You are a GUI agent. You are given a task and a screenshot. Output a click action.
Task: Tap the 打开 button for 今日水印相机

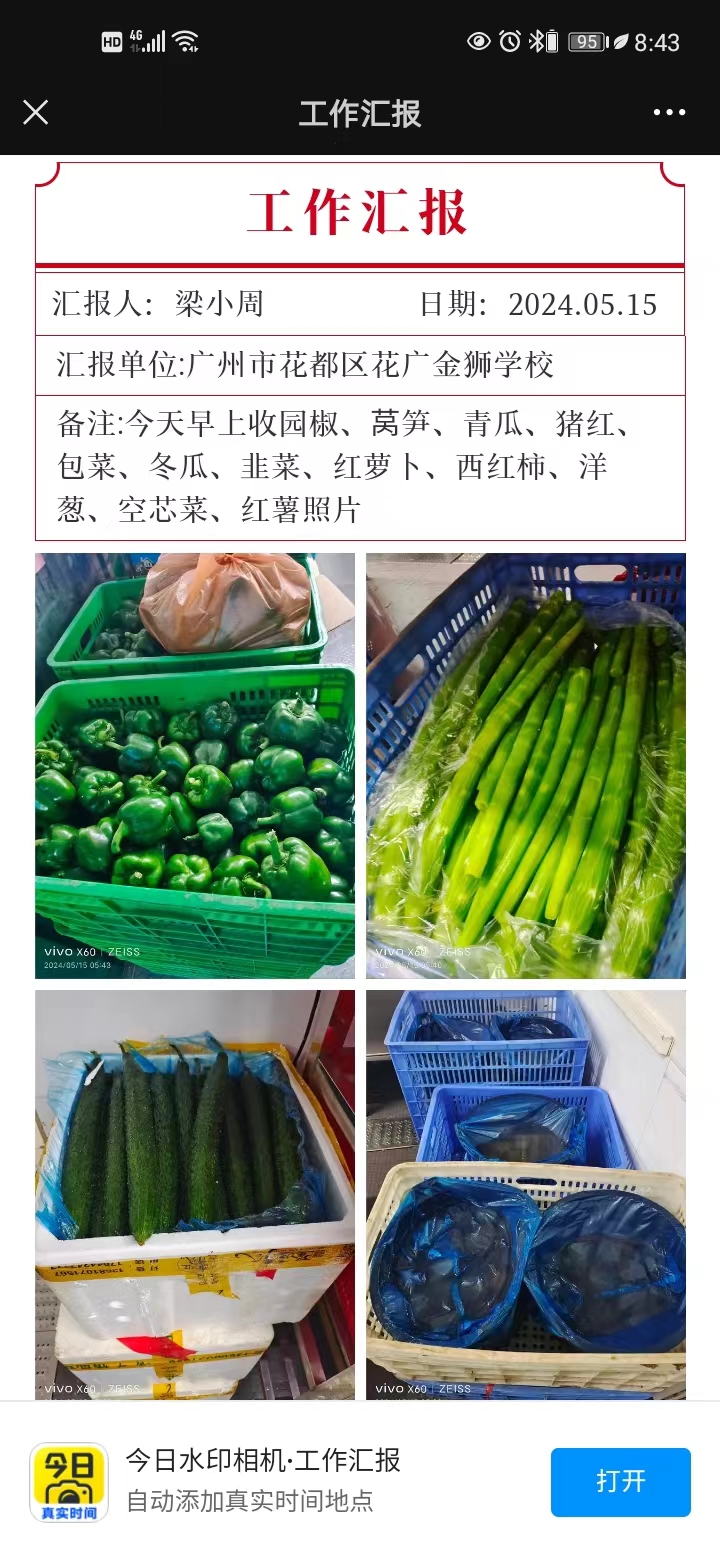(x=620, y=1481)
